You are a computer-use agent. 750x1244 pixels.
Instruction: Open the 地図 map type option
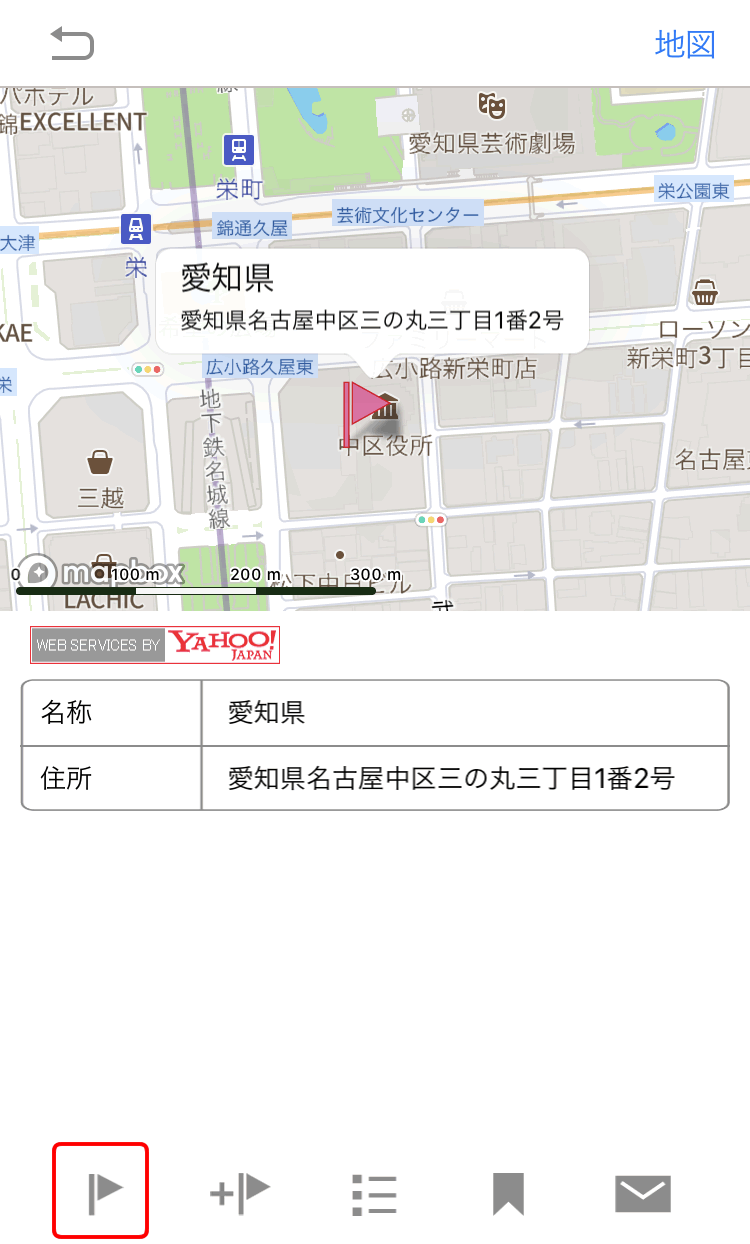point(685,44)
